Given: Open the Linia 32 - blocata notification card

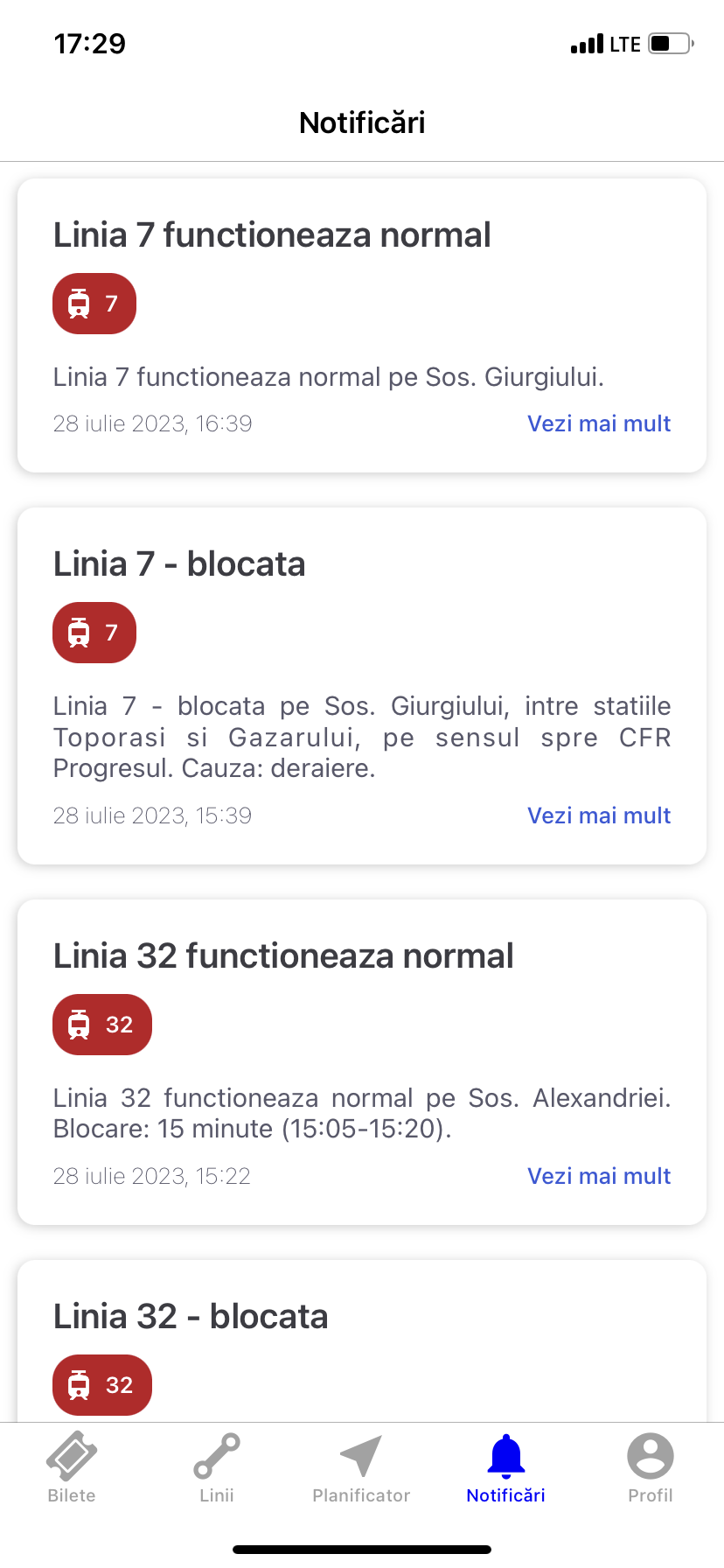Looking at the screenshot, I should 362,1340.
